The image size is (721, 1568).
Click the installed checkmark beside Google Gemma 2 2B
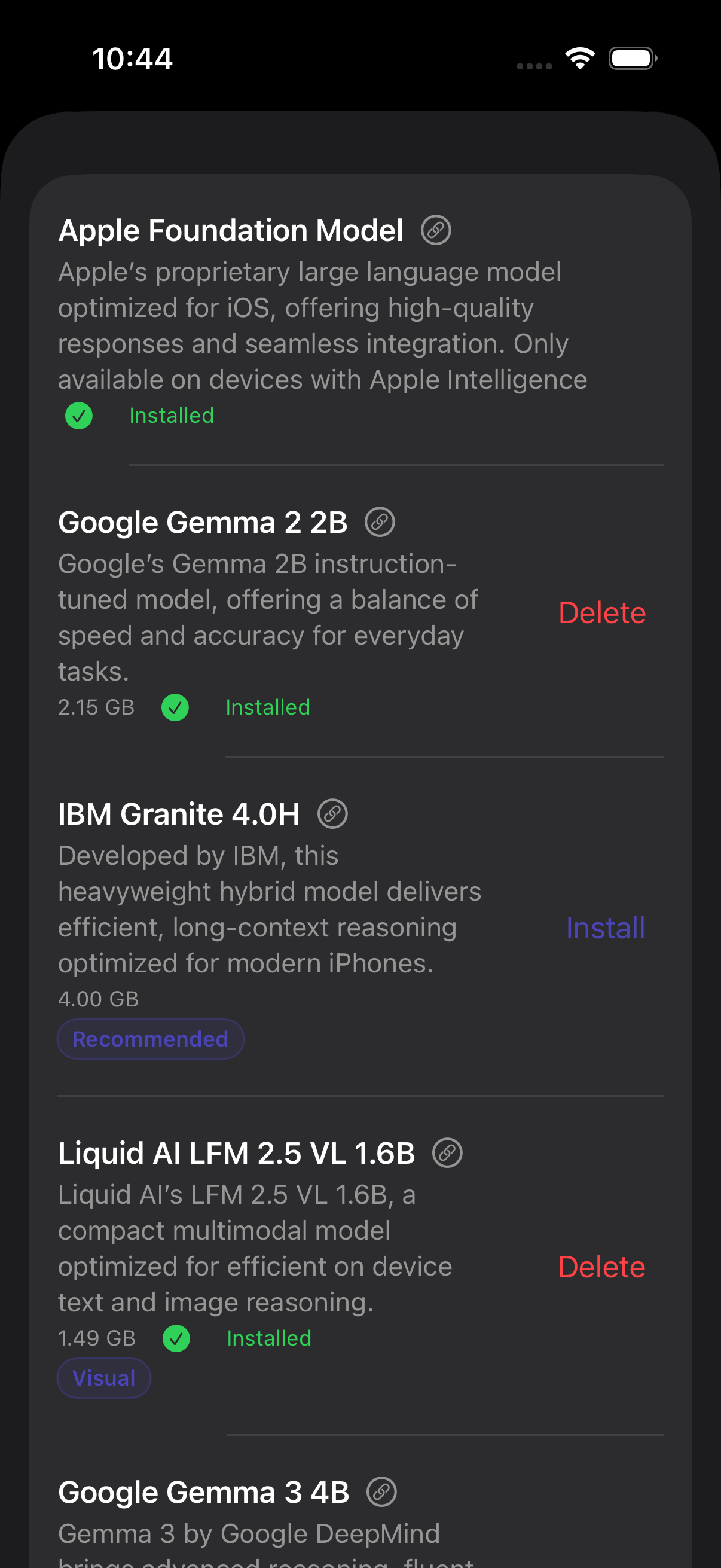coord(175,707)
